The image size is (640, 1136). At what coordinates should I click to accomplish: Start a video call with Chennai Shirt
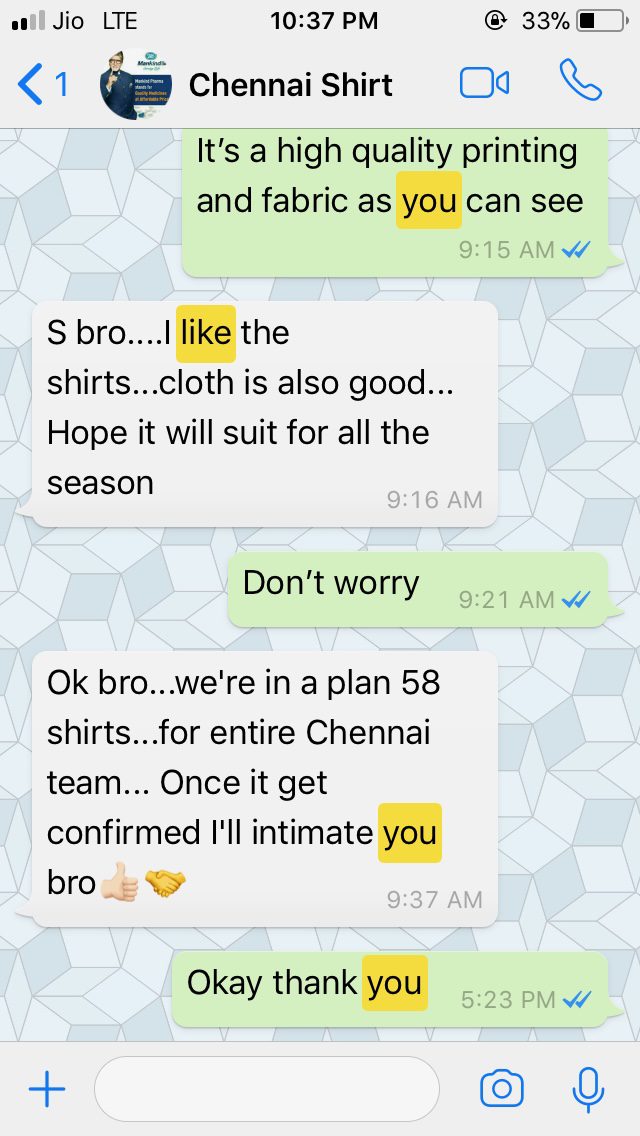tap(485, 84)
